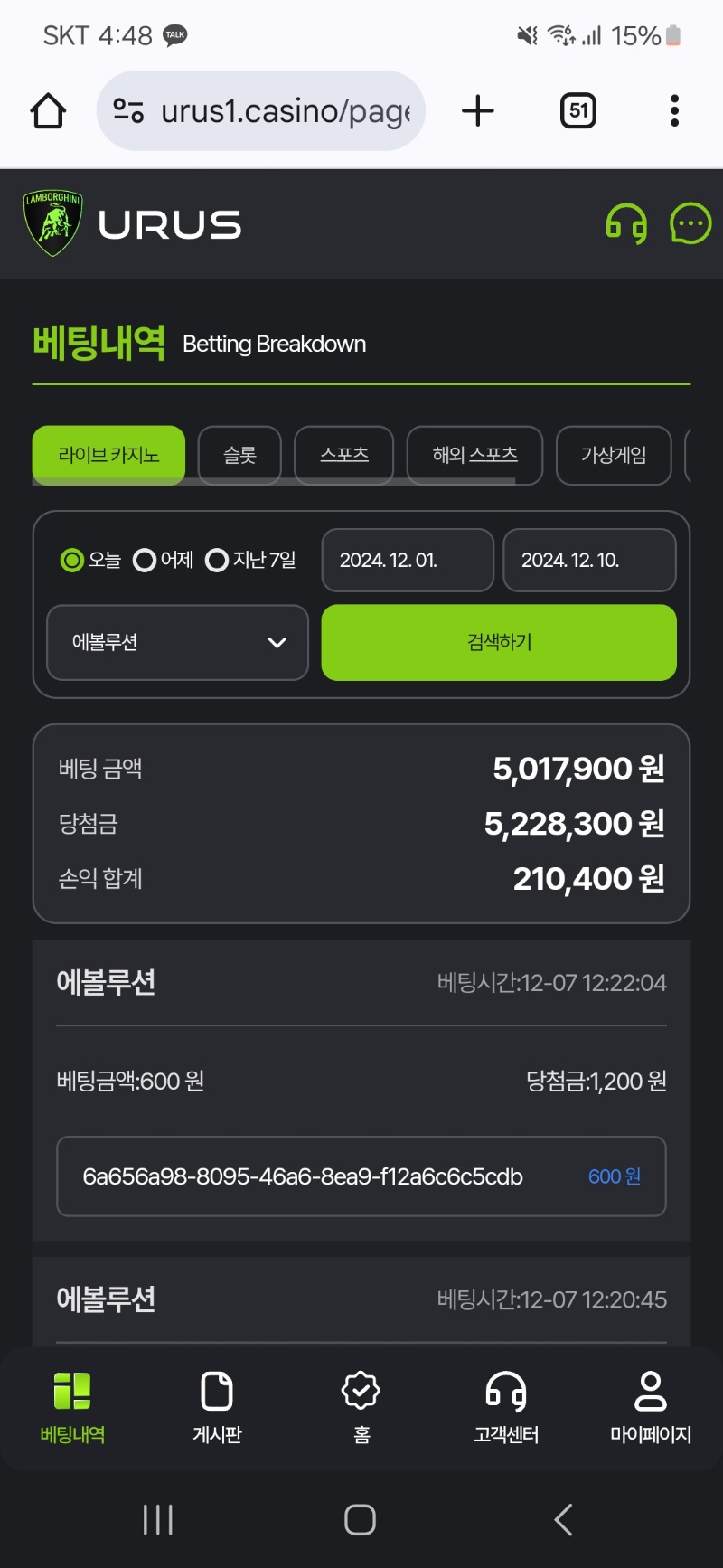Open the headset support icon in header
The image size is (723, 1568).
pos(626,223)
